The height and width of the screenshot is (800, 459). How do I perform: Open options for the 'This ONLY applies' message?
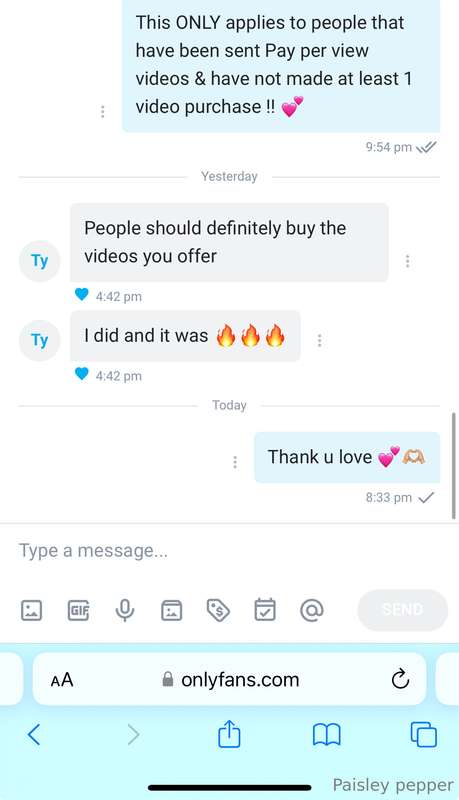click(x=103, y=111)
